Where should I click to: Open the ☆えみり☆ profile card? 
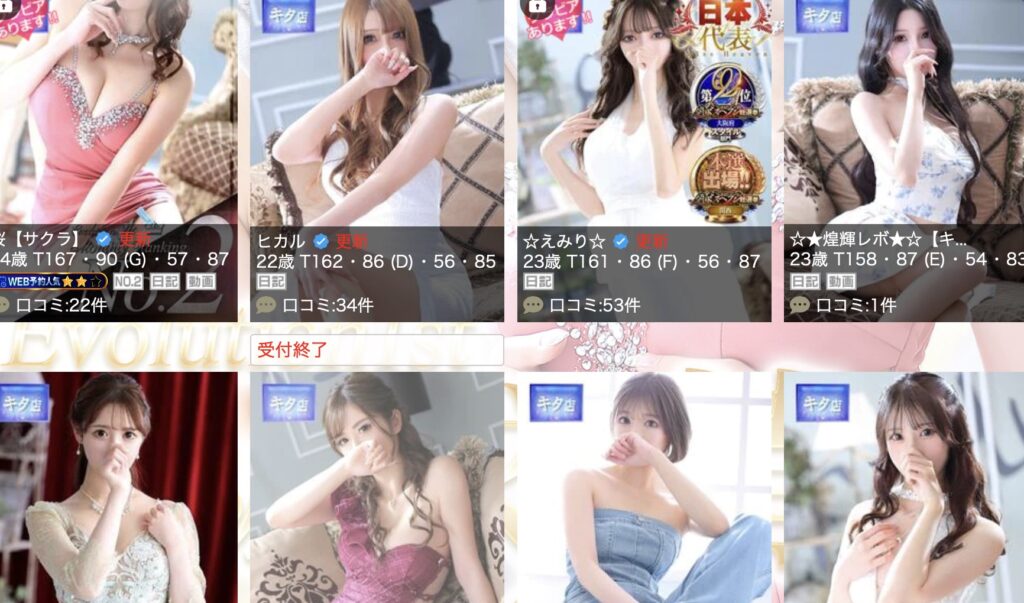pos(644,161)
